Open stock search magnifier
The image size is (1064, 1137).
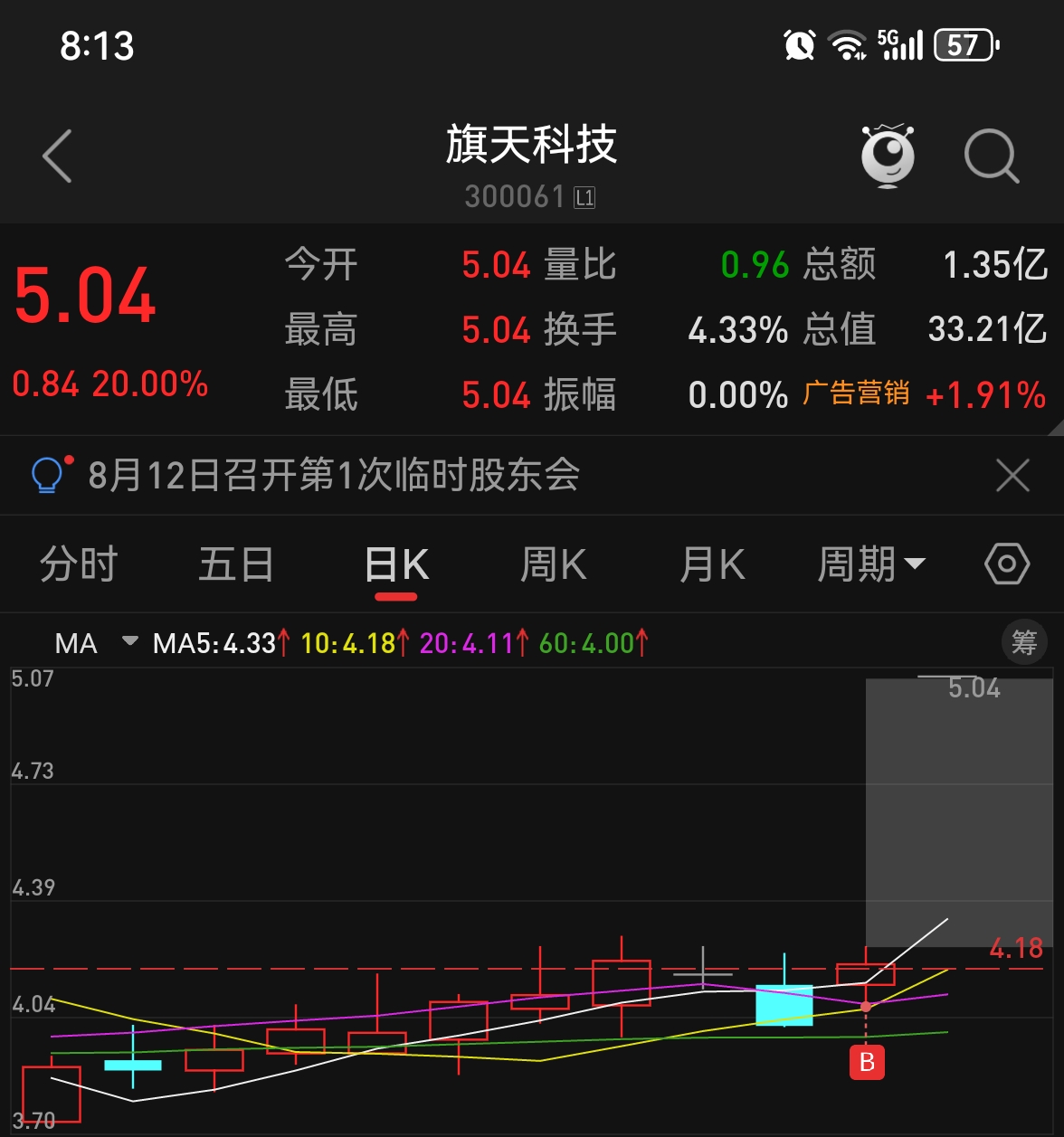click(991, 156)
